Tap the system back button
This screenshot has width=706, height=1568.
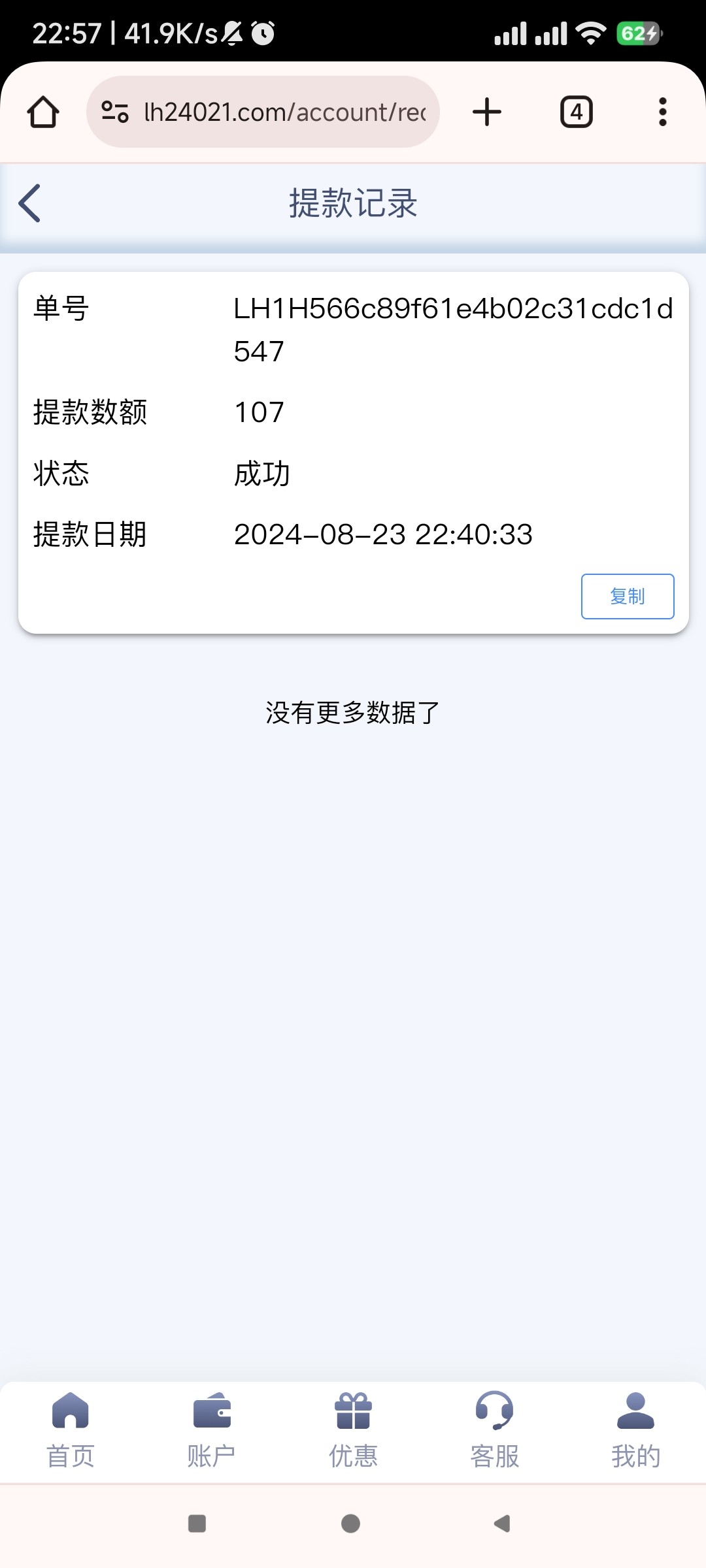502,1524
